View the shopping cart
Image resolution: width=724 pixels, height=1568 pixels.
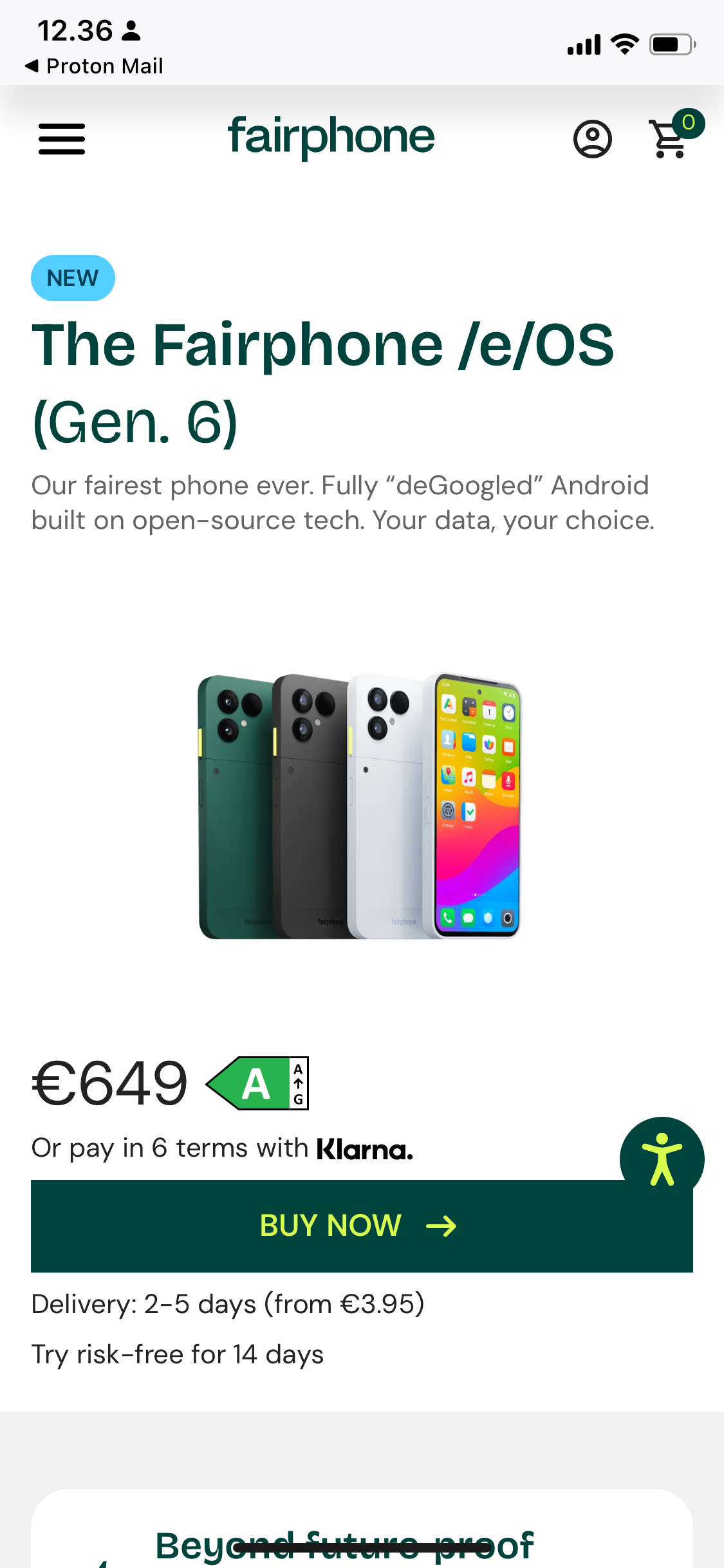[x=671, y=138]
